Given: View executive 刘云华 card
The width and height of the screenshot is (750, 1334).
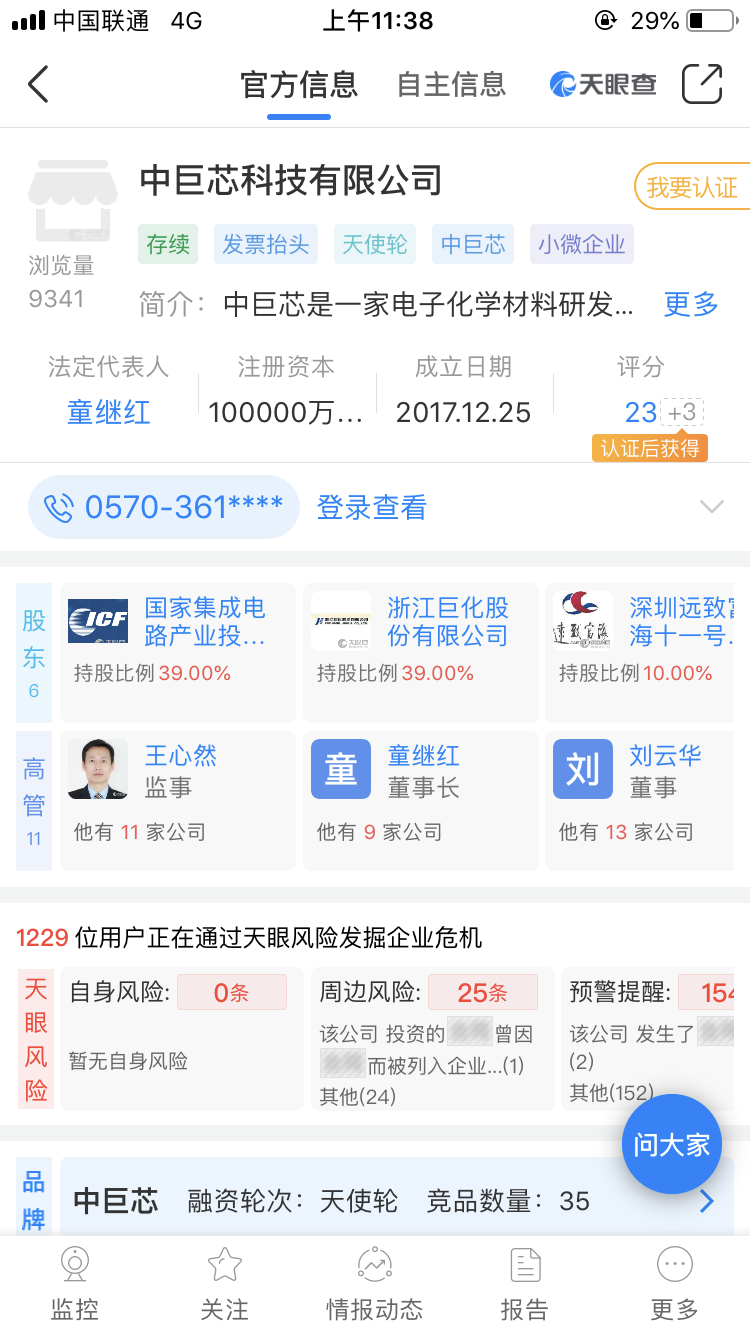Looking at the screenshot, I should pos(647,800).
